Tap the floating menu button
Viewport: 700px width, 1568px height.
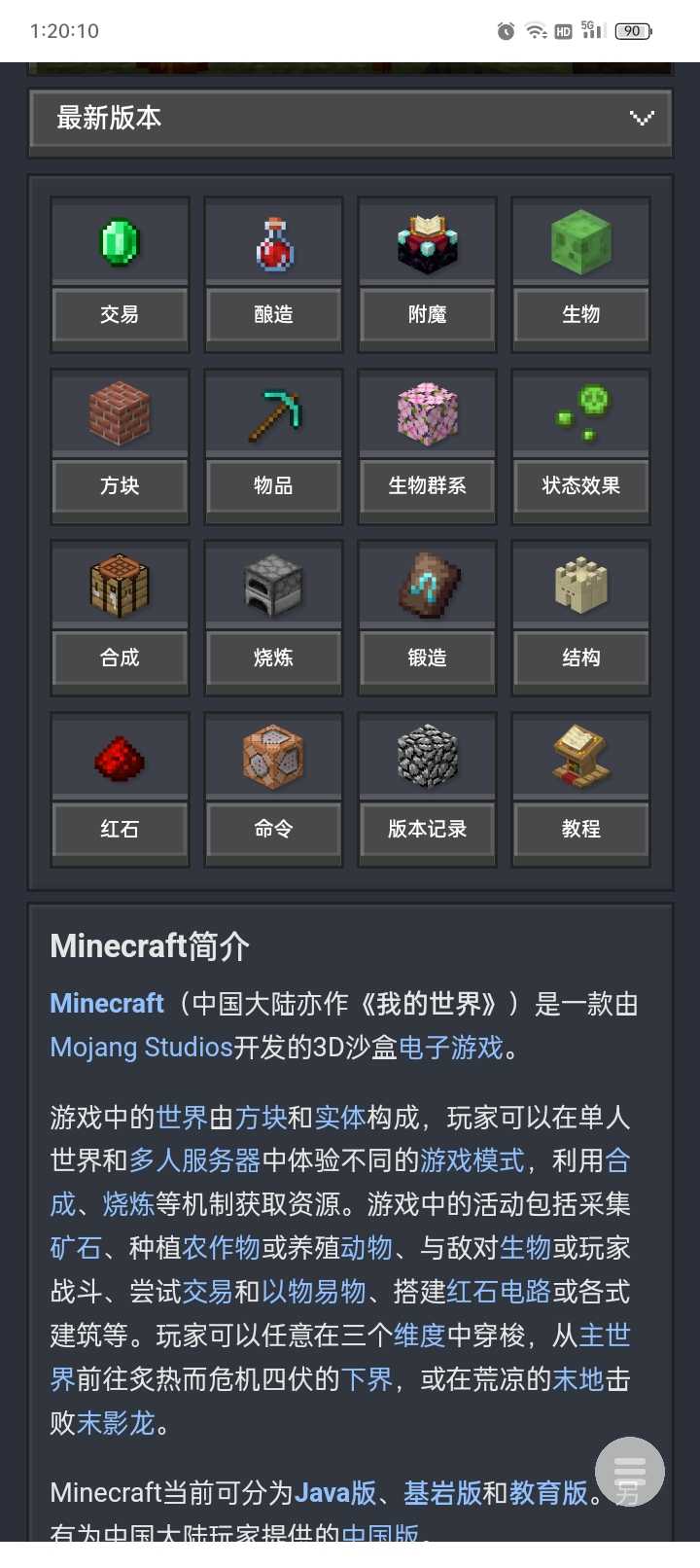(630, 1472)
